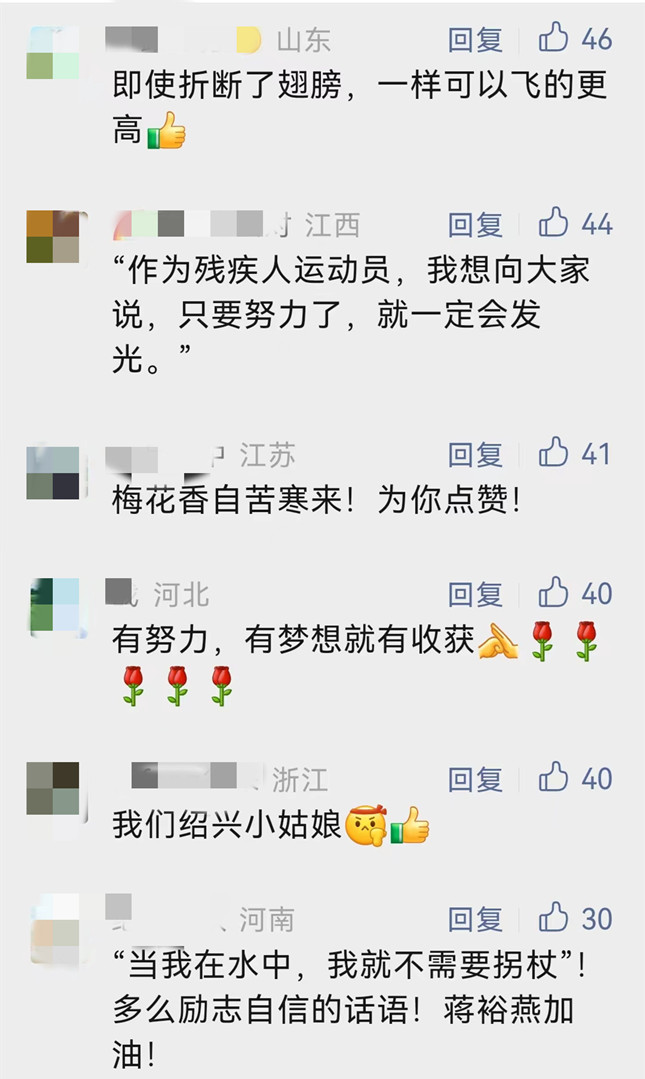
Task: Reply to the Zhejiang user's comment
Action: click(475, 779)
